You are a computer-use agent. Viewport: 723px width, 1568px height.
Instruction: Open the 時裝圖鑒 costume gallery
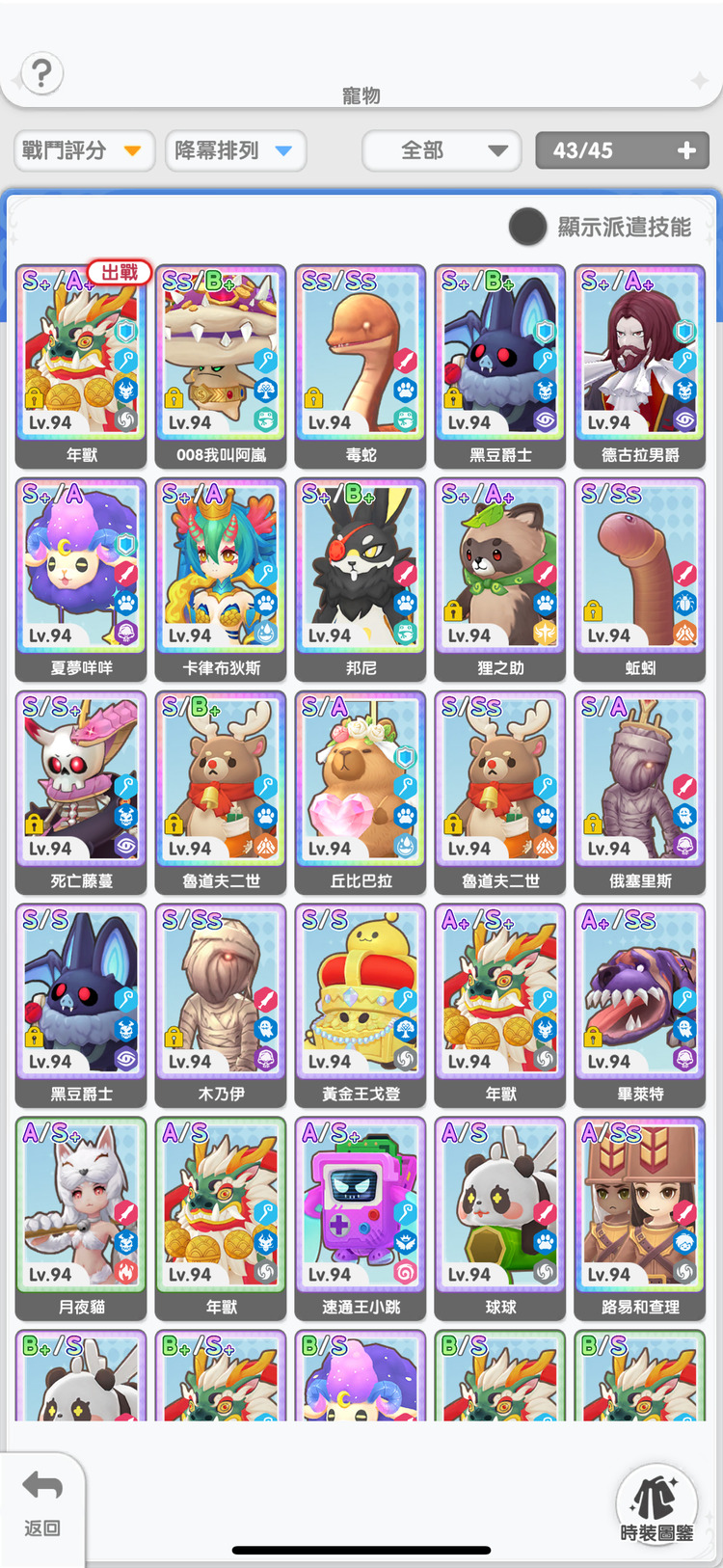coord(656,1506)
